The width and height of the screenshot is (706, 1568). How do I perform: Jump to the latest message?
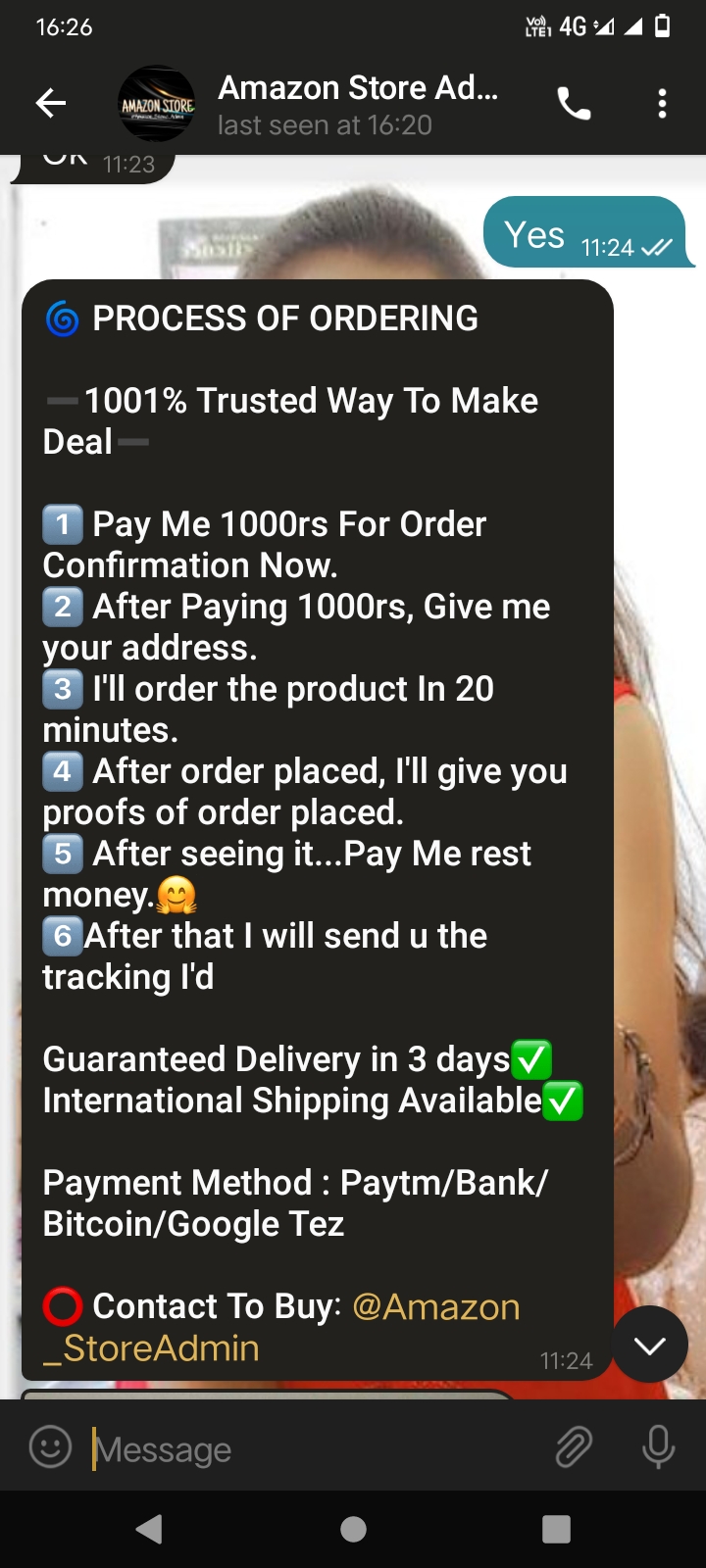[649, 1345]
